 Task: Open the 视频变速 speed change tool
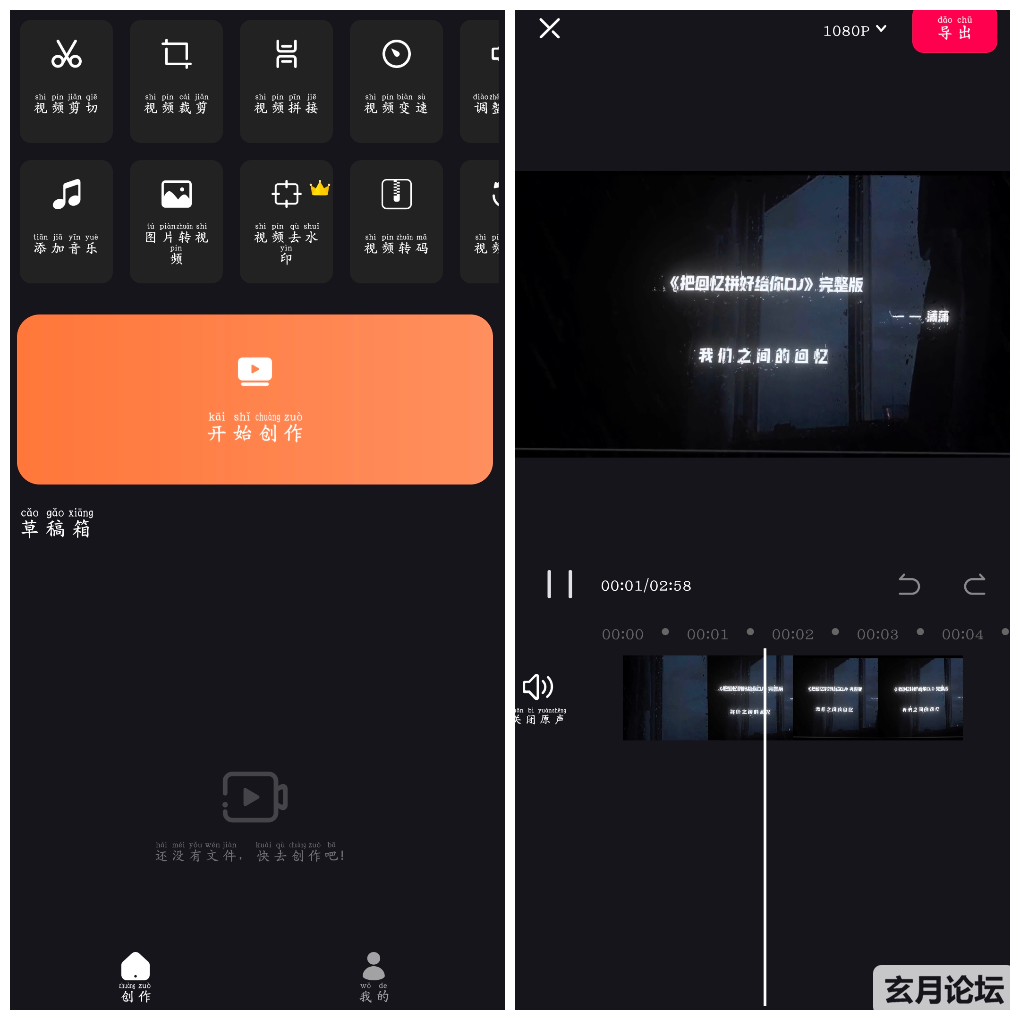[x=396, y=80]
